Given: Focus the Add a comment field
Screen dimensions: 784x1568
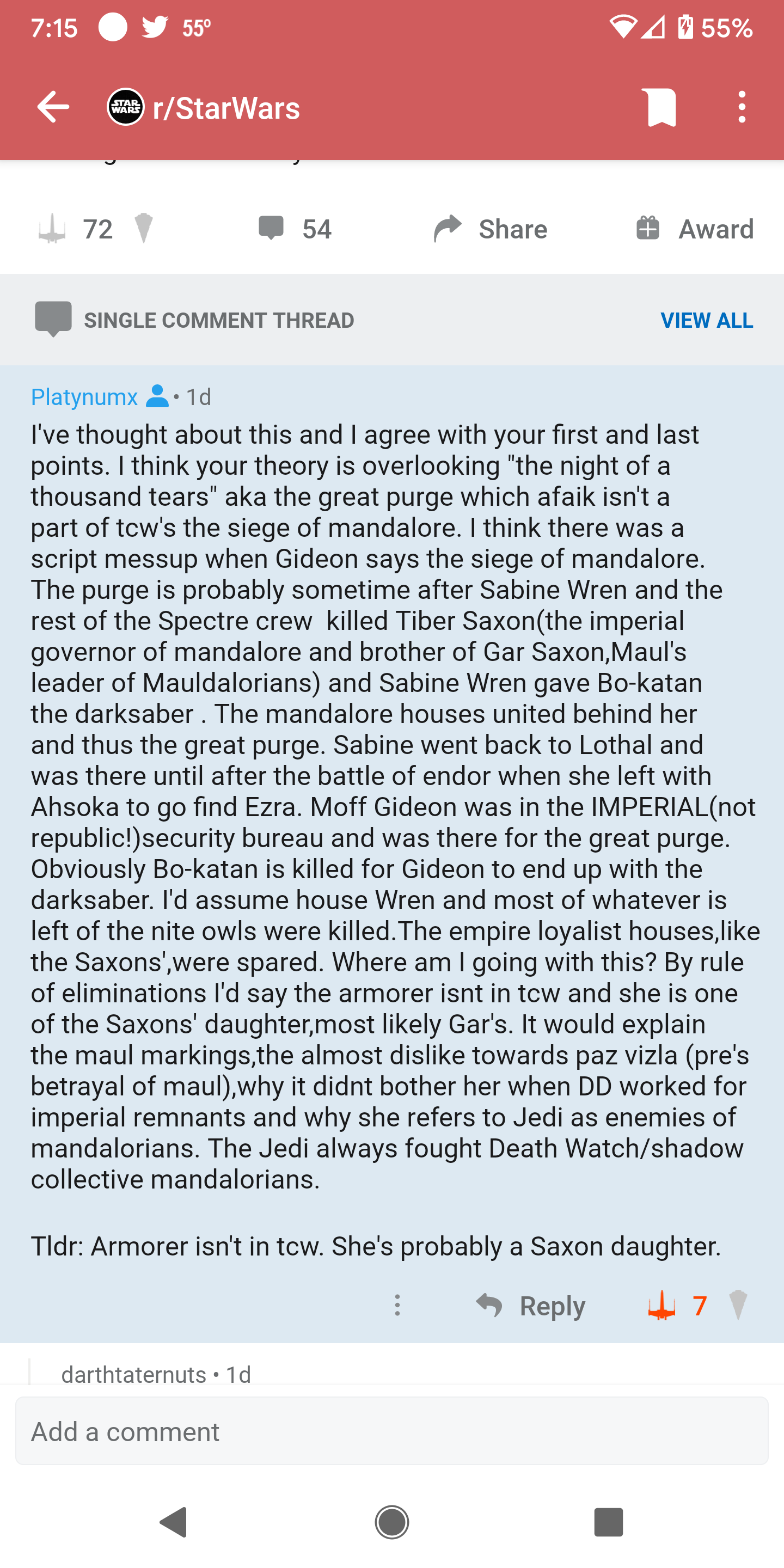Looking at the screenshot, I should pyautogui.click(x=392, y=1431).
